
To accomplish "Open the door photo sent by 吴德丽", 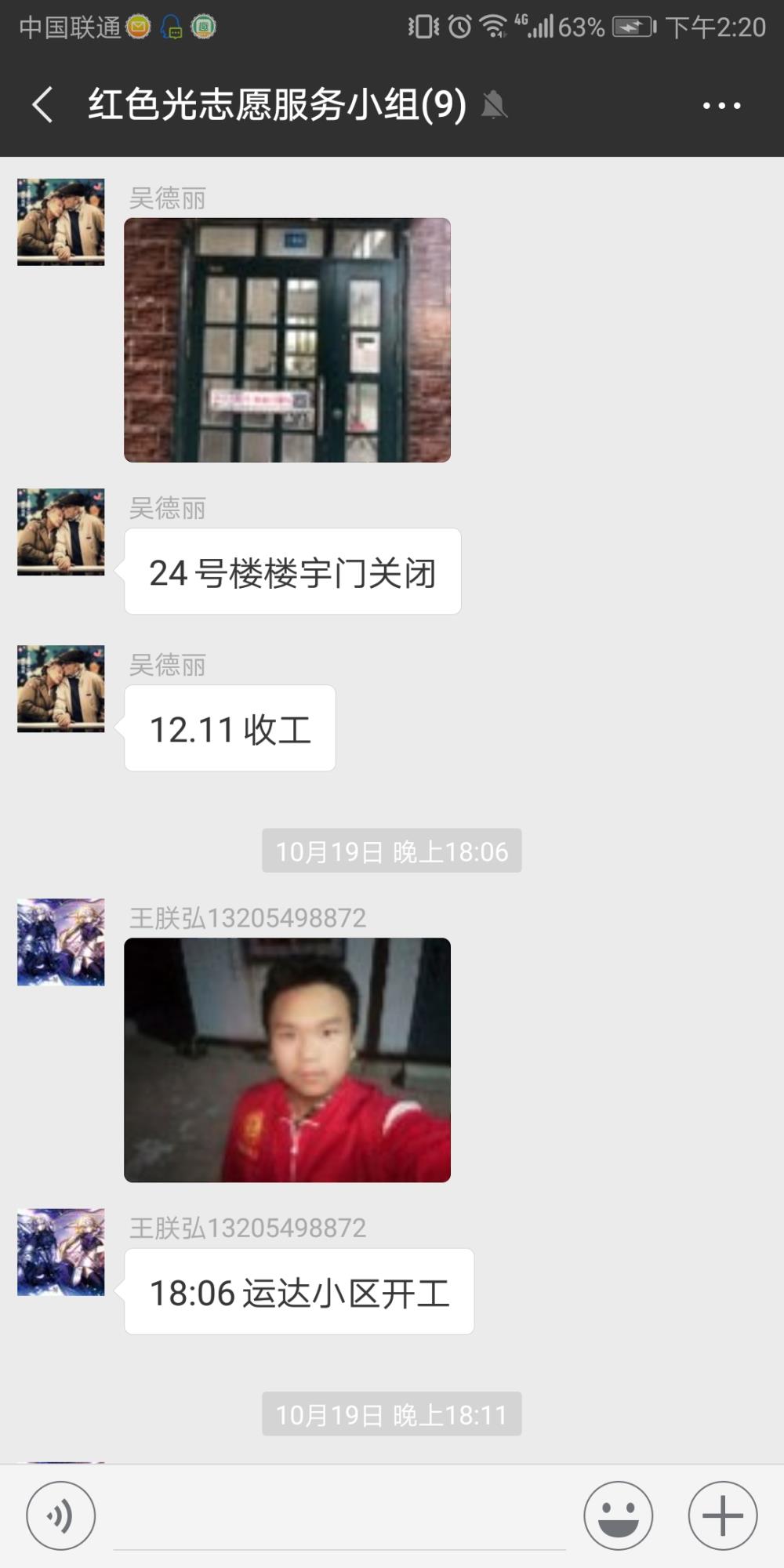I will coord(287,339).
